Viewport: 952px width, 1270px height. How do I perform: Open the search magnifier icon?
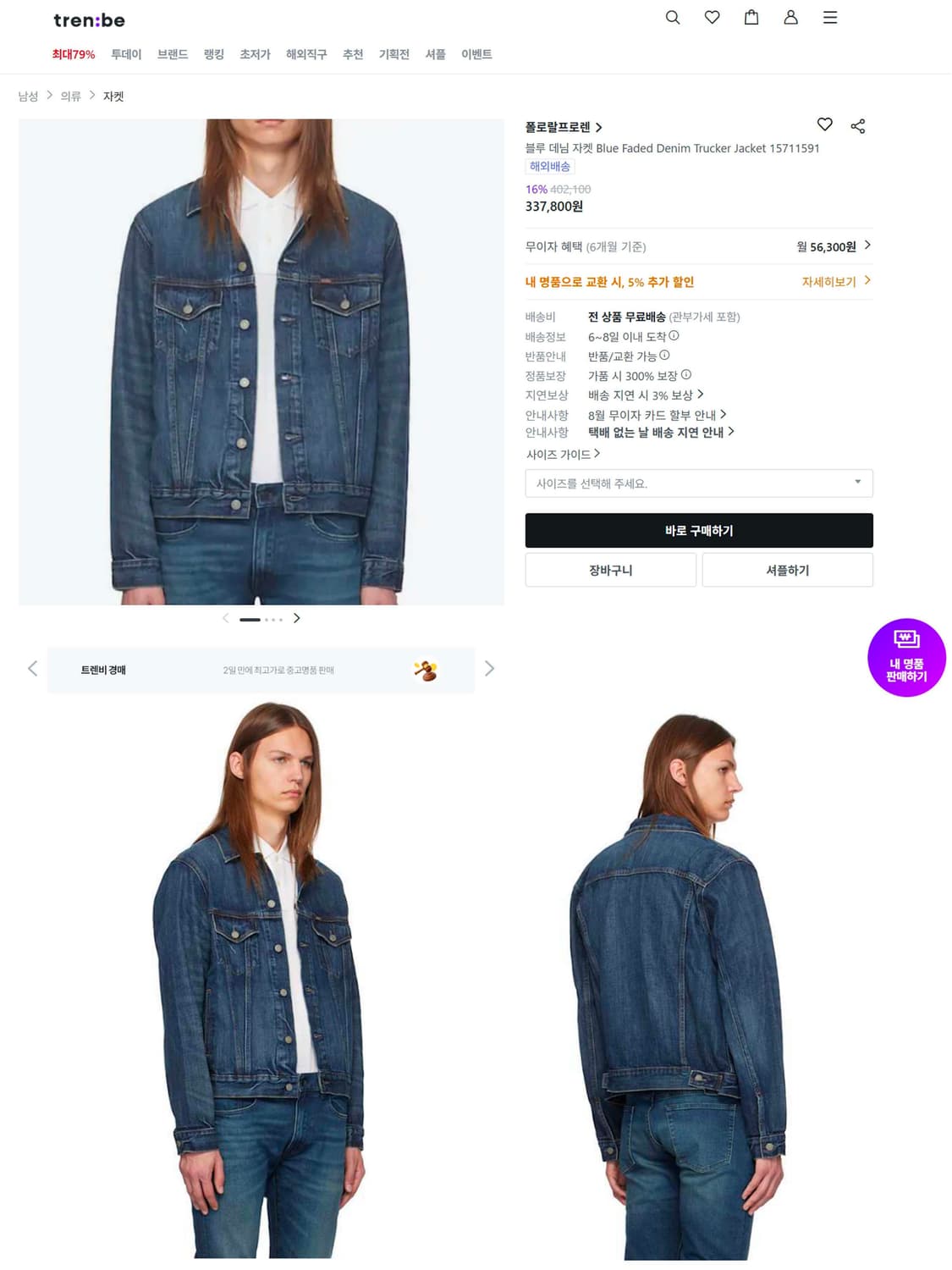(x=673, y=17)
